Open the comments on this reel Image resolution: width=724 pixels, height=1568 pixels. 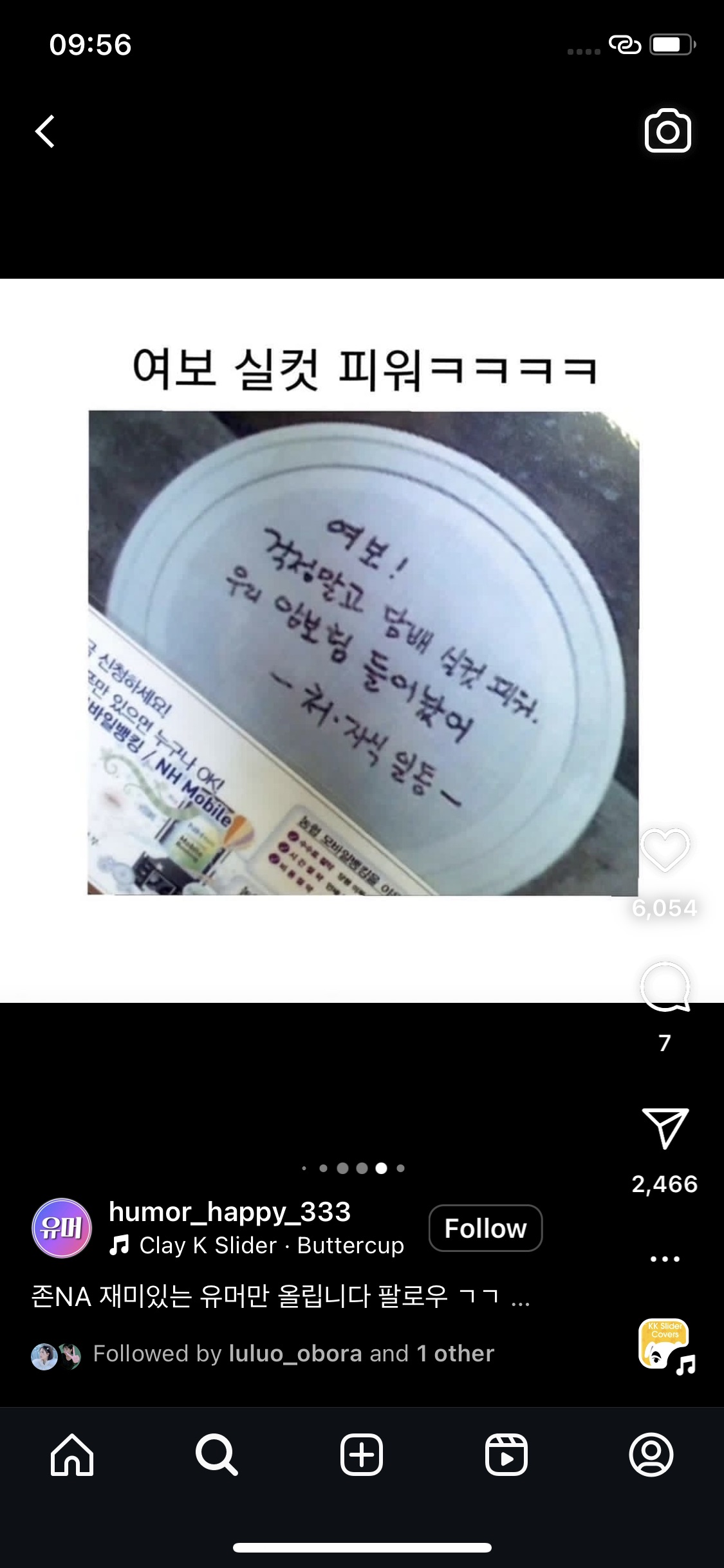click(x=665, y=987)
